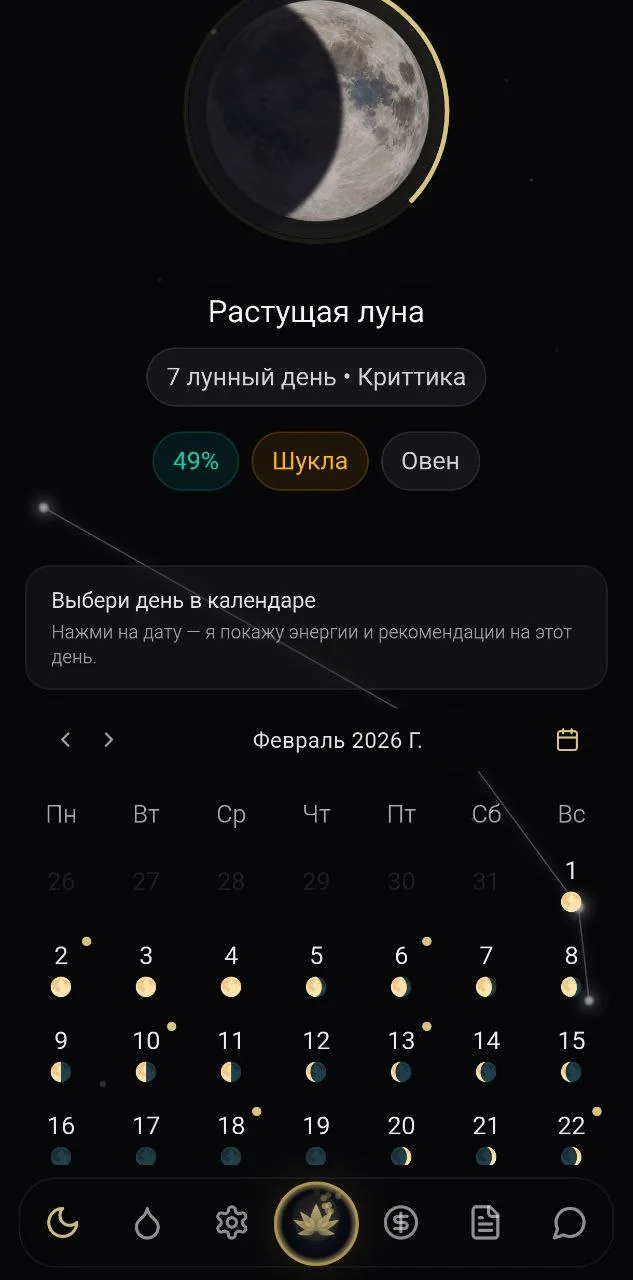Go to the next month
This screenshot has width=633, height=1280.
click(x=109, y=740)
